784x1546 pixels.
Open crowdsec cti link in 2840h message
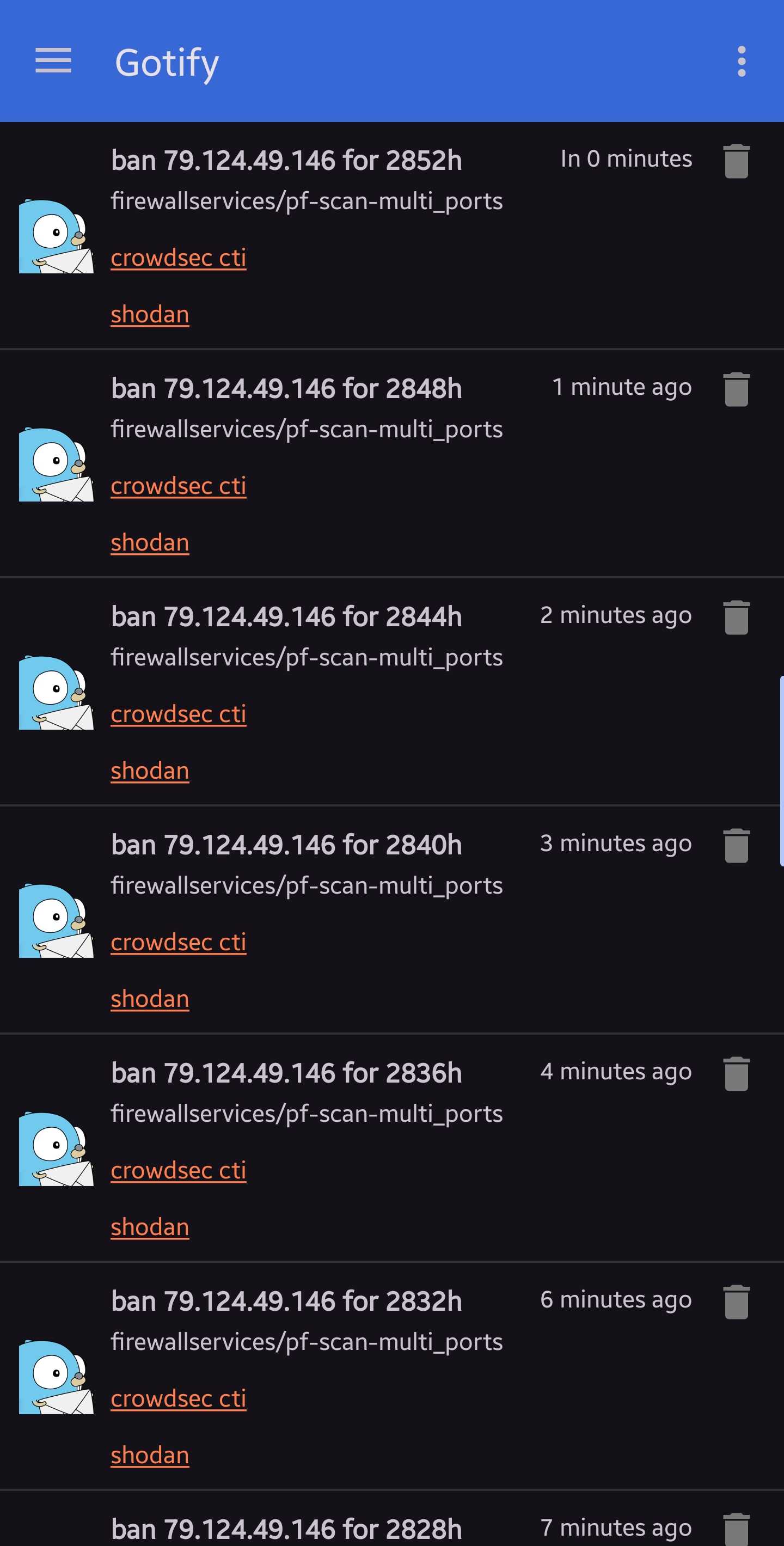pos(178,942)
